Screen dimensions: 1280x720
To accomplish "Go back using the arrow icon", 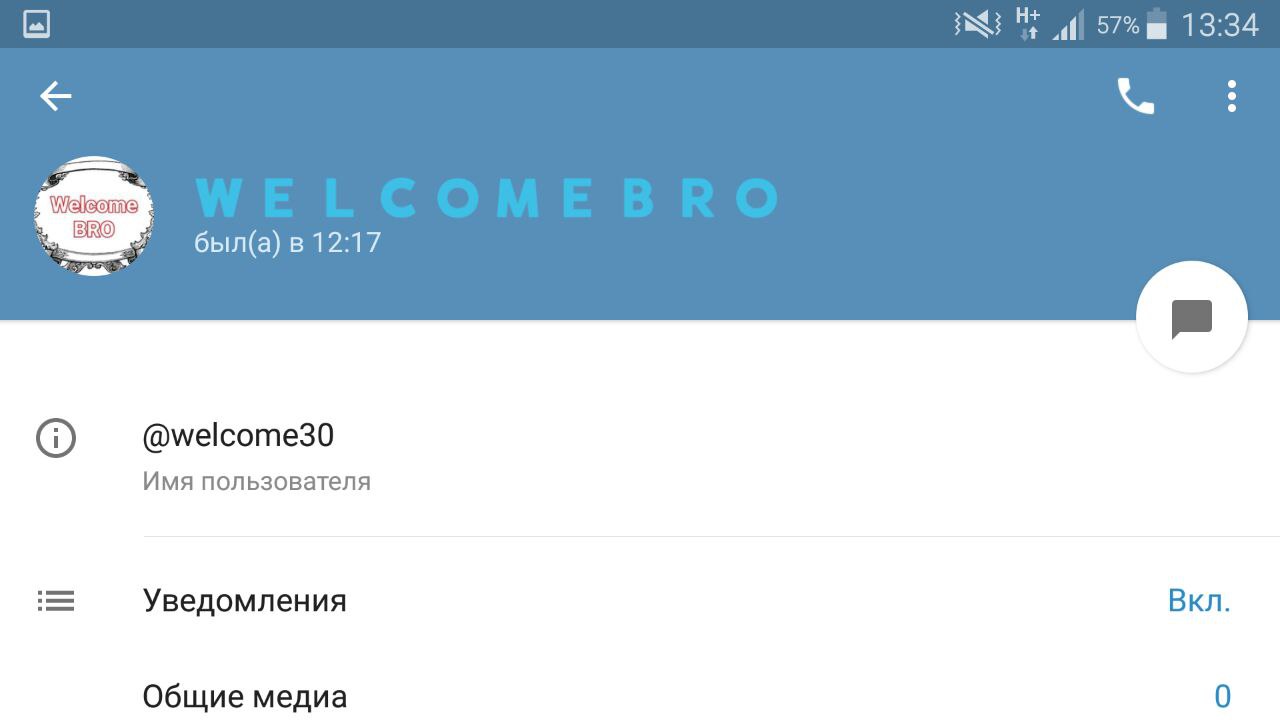I will click(56, 96).
